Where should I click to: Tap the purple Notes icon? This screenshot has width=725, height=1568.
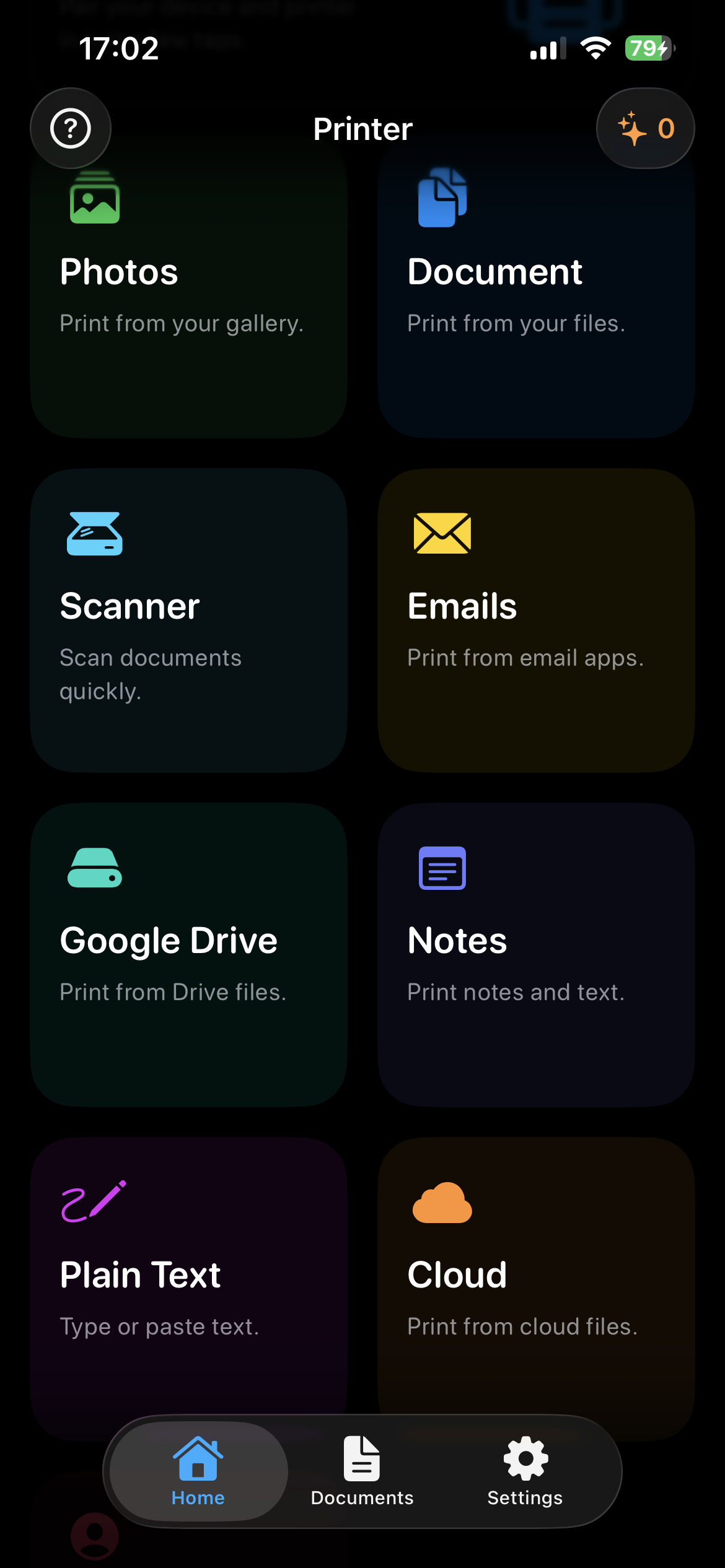[441, 868]
